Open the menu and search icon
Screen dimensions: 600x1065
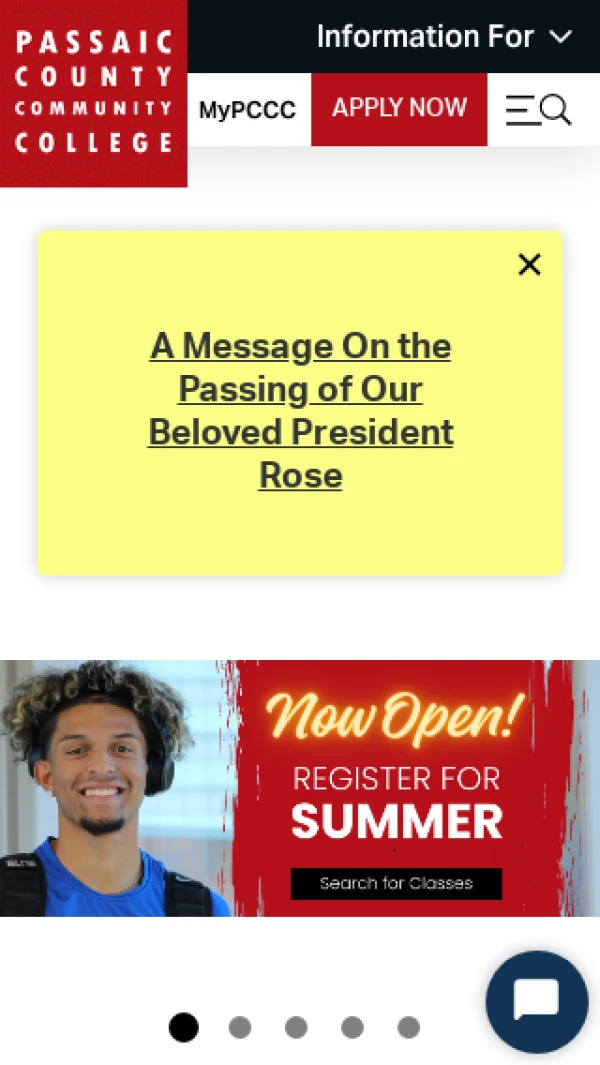(538, 109)
